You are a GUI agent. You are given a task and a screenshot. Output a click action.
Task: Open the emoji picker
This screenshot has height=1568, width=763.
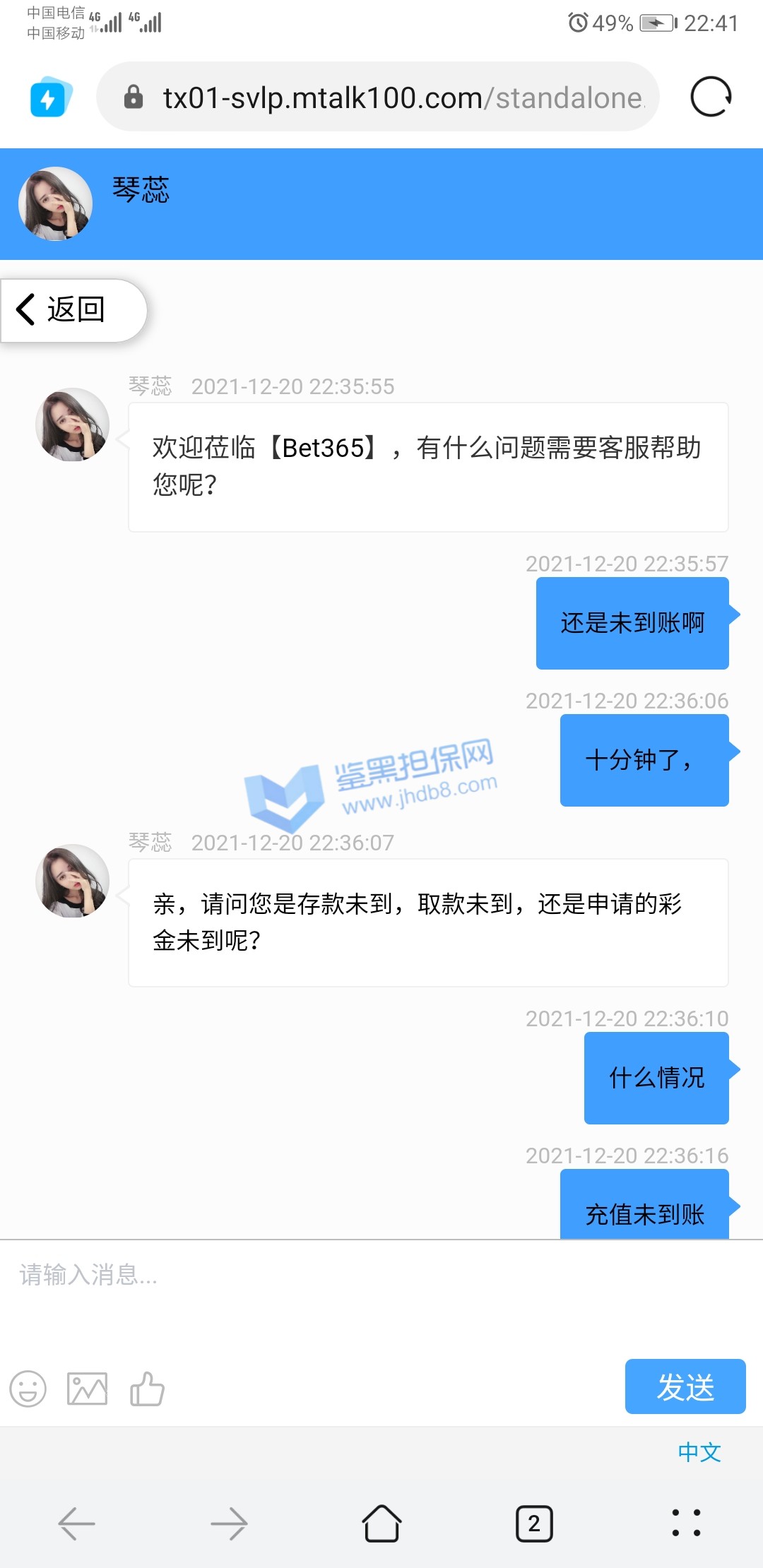click(x=28, y=1389)
